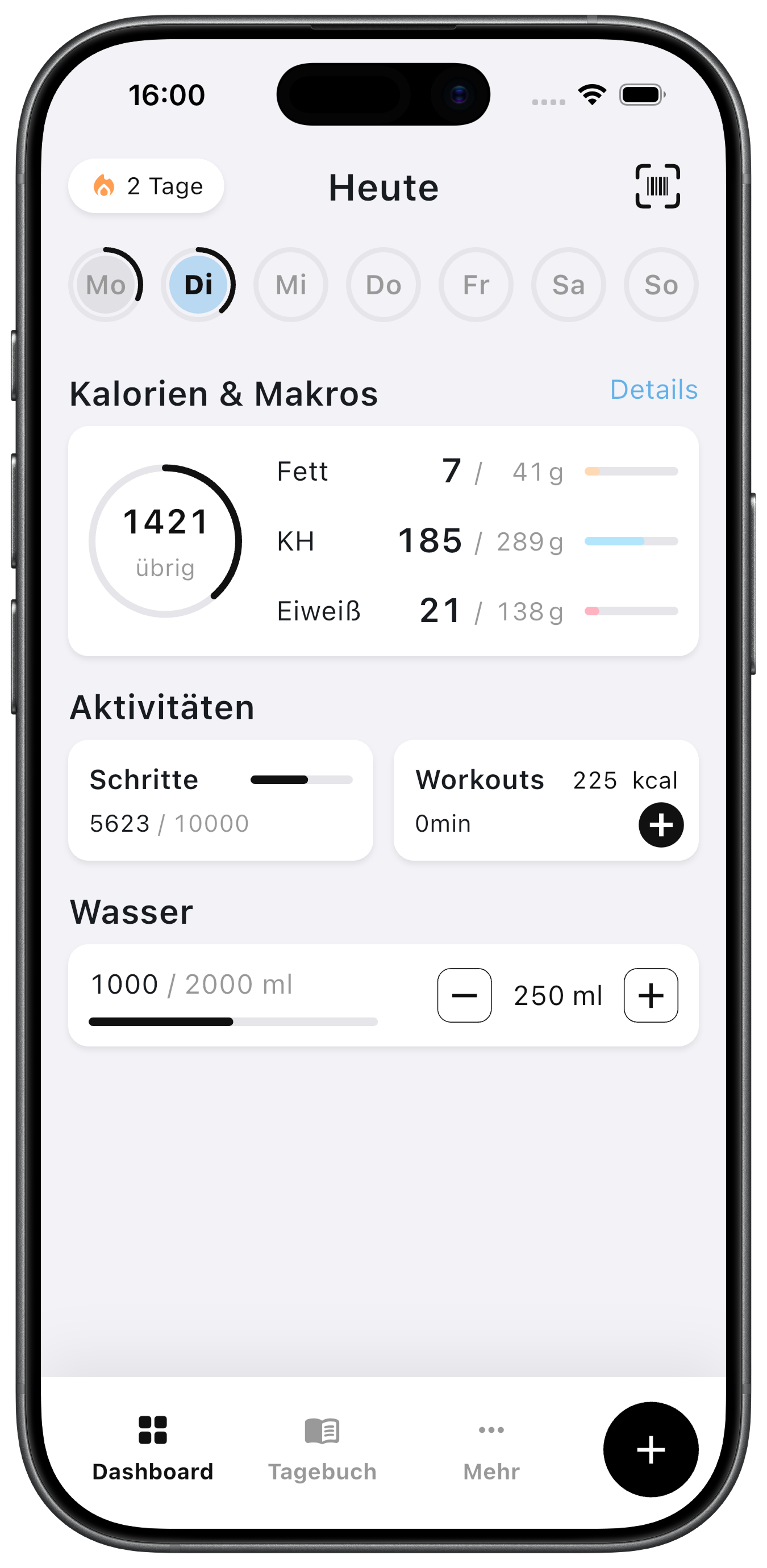Select Friday (Fr) in the week row

(x=476, y=285)
